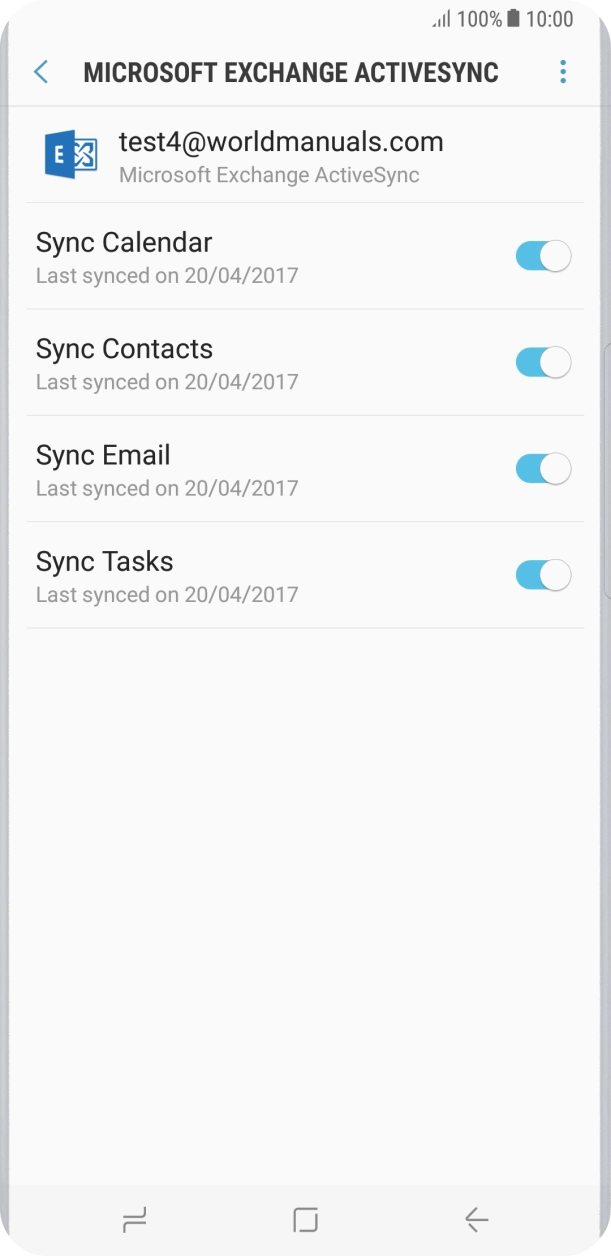Open the more options overflow menu

[x=563, y=72]
